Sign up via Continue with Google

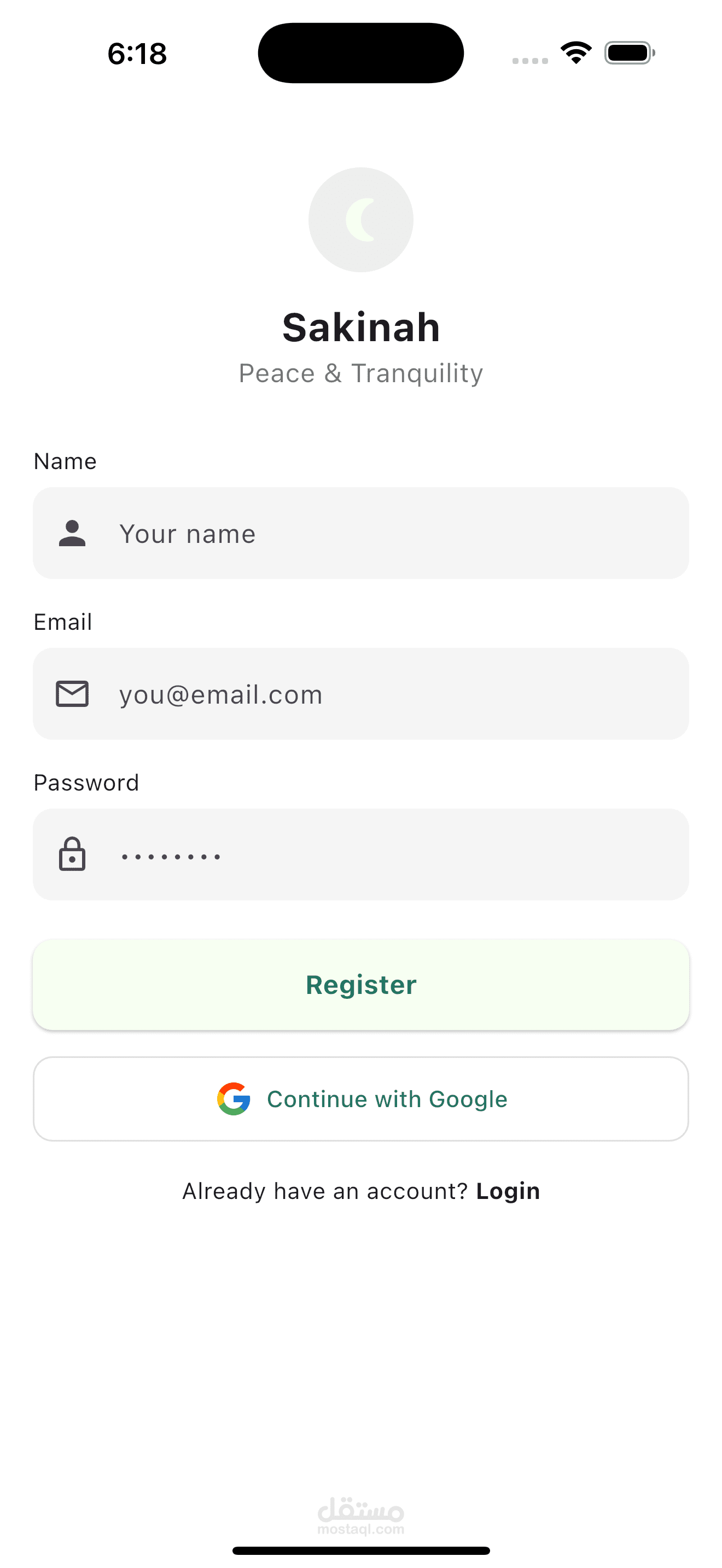point(360,1099)
